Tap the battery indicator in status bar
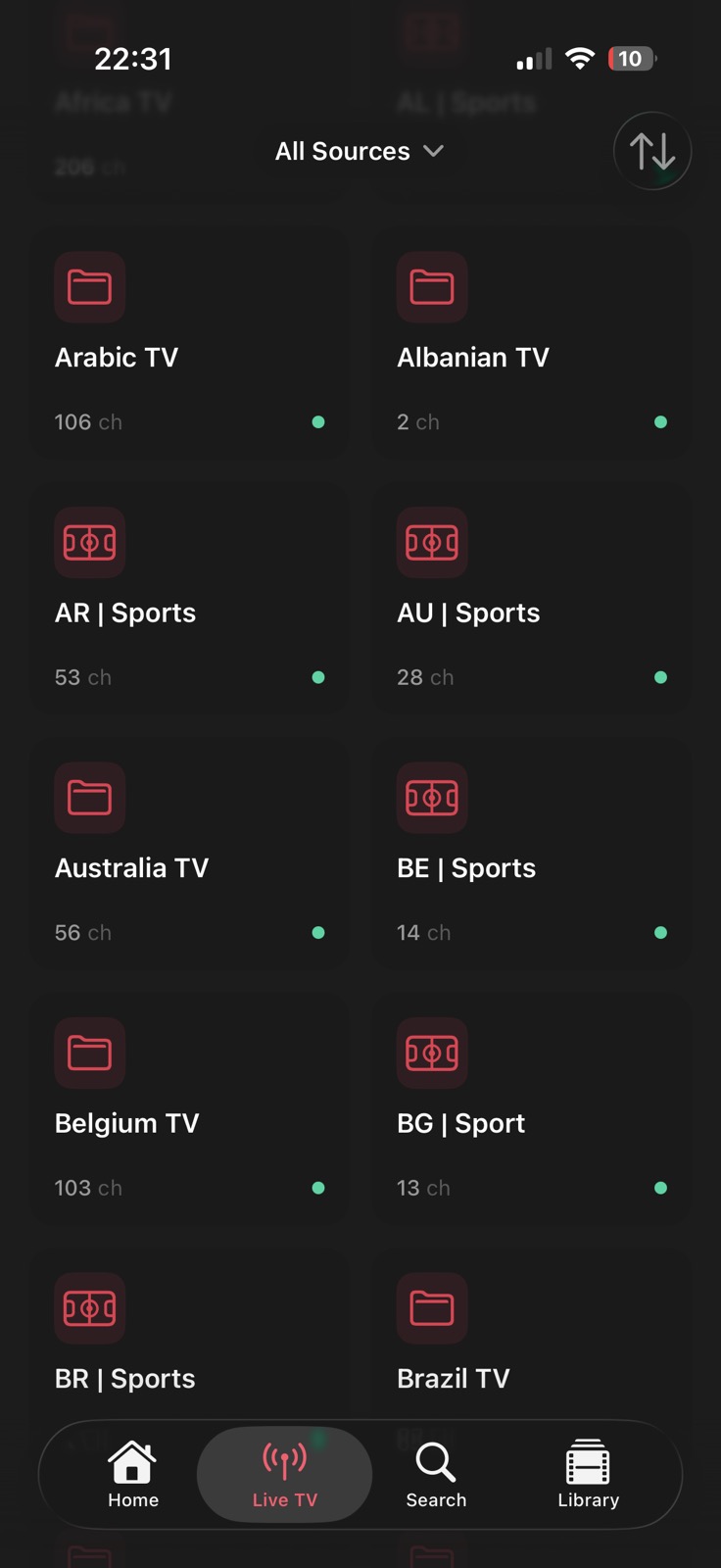This screenshot has height=1568, width=721. pos(631,59)
